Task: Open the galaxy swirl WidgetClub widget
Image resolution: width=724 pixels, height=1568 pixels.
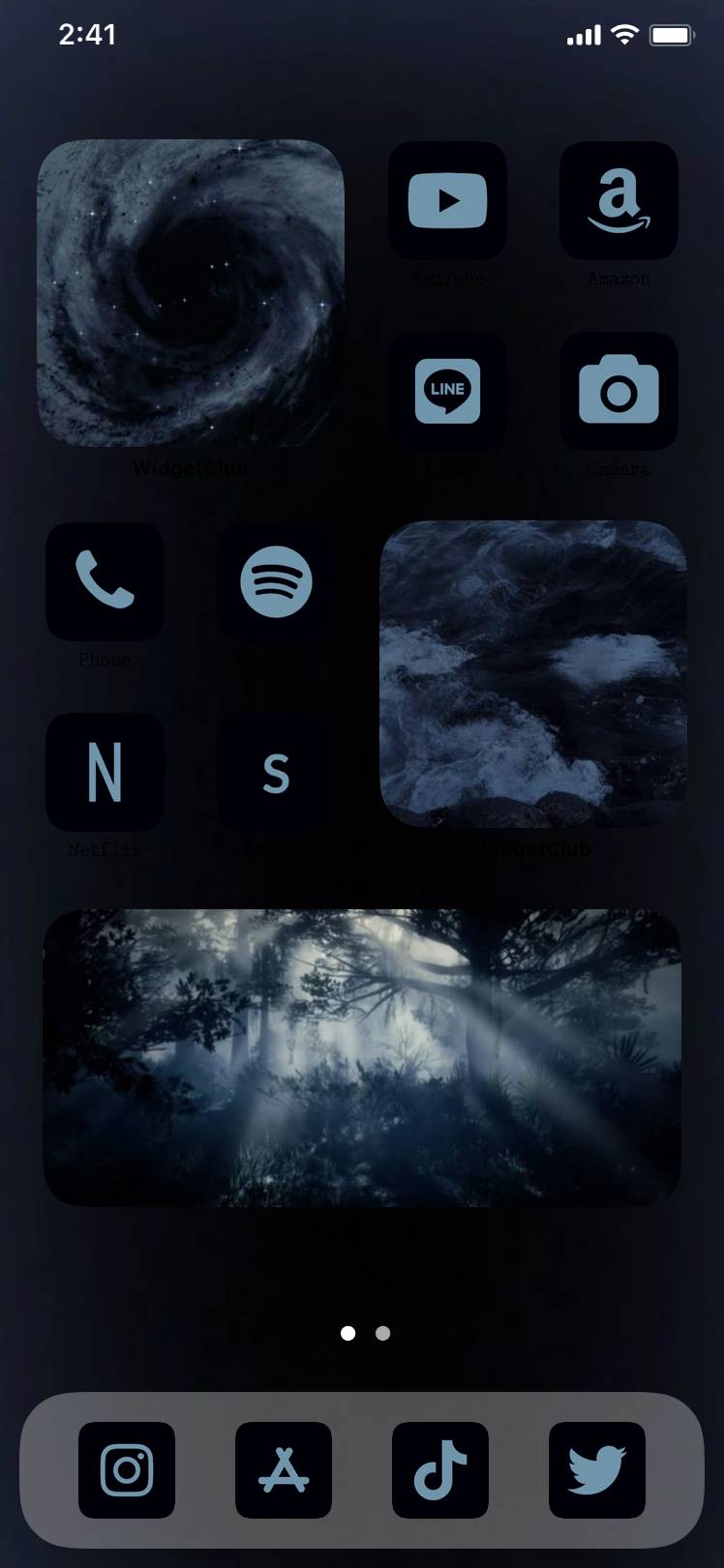Action: click(x=191, y=293)
